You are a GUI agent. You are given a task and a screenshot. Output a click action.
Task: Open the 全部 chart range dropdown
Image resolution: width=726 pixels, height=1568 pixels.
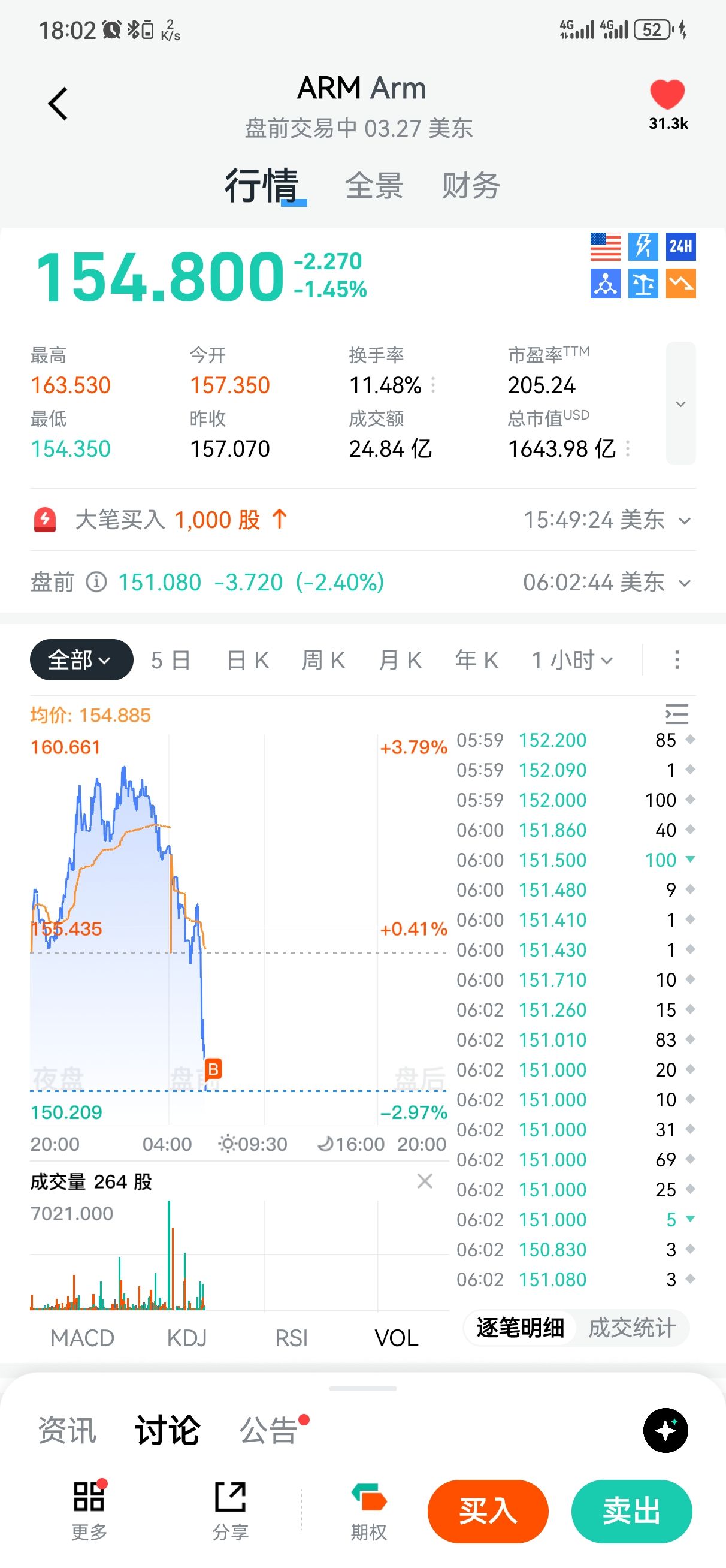pyautogui.click(x=81, y=660)
